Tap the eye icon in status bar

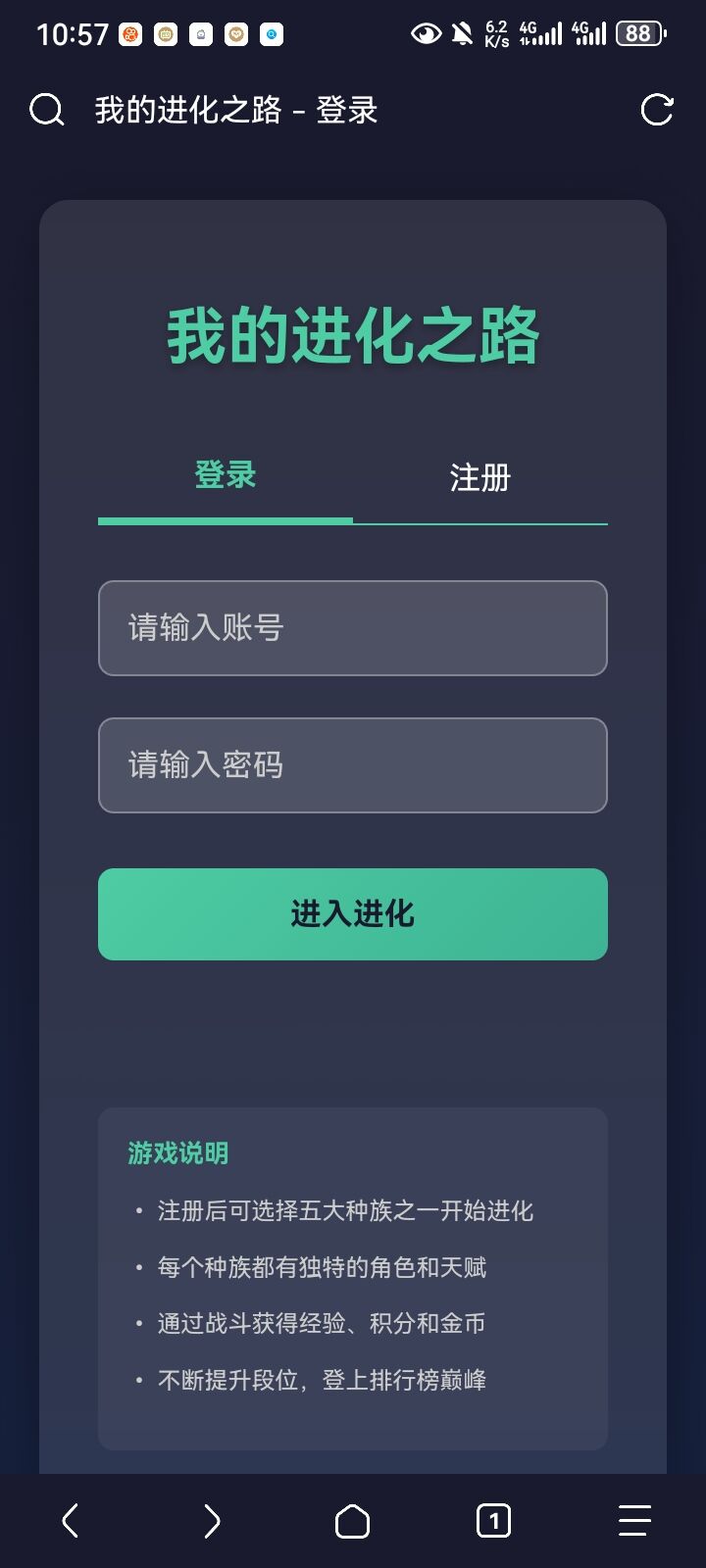coord(426,32)
